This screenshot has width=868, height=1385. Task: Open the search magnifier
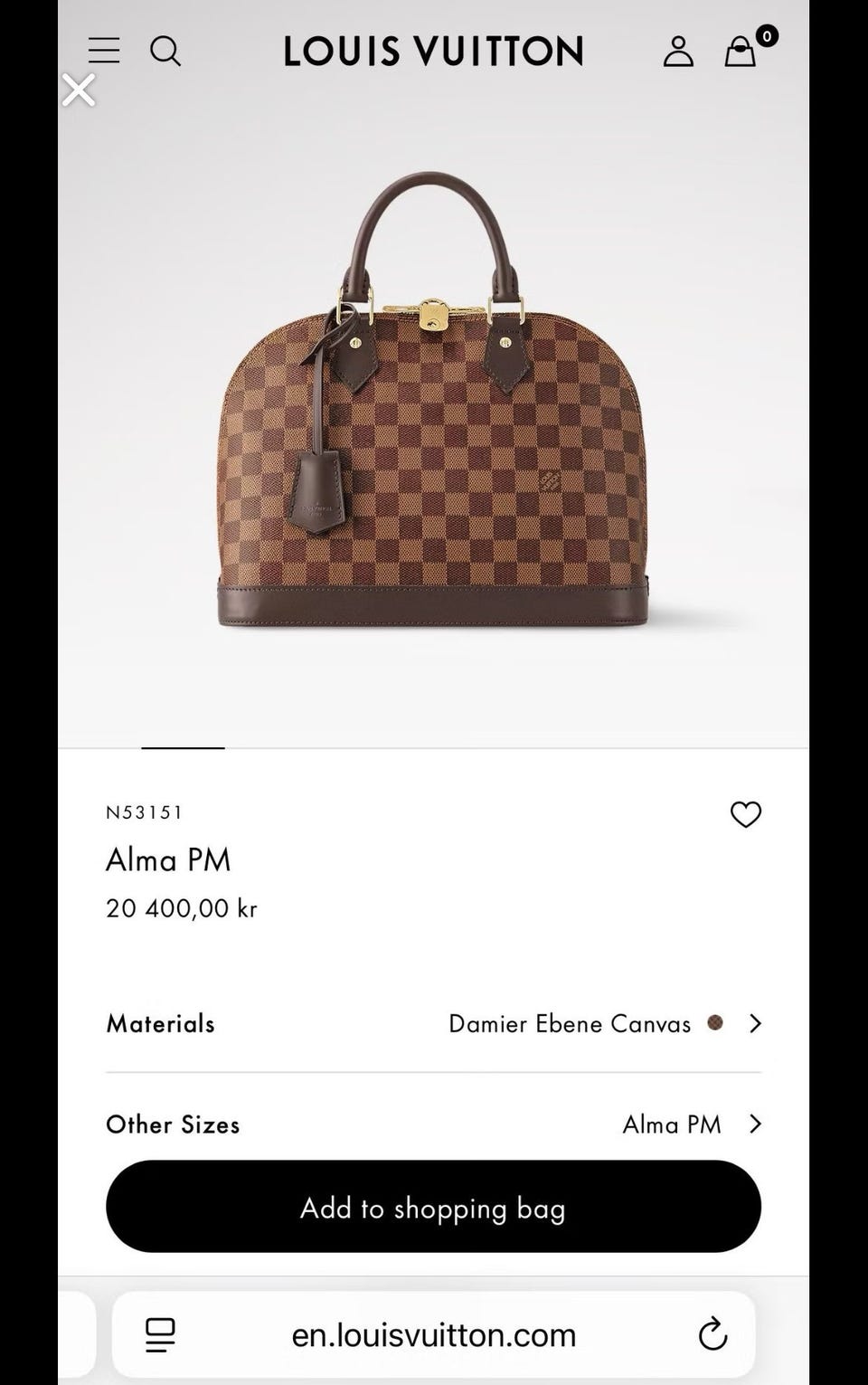[165, 51]
